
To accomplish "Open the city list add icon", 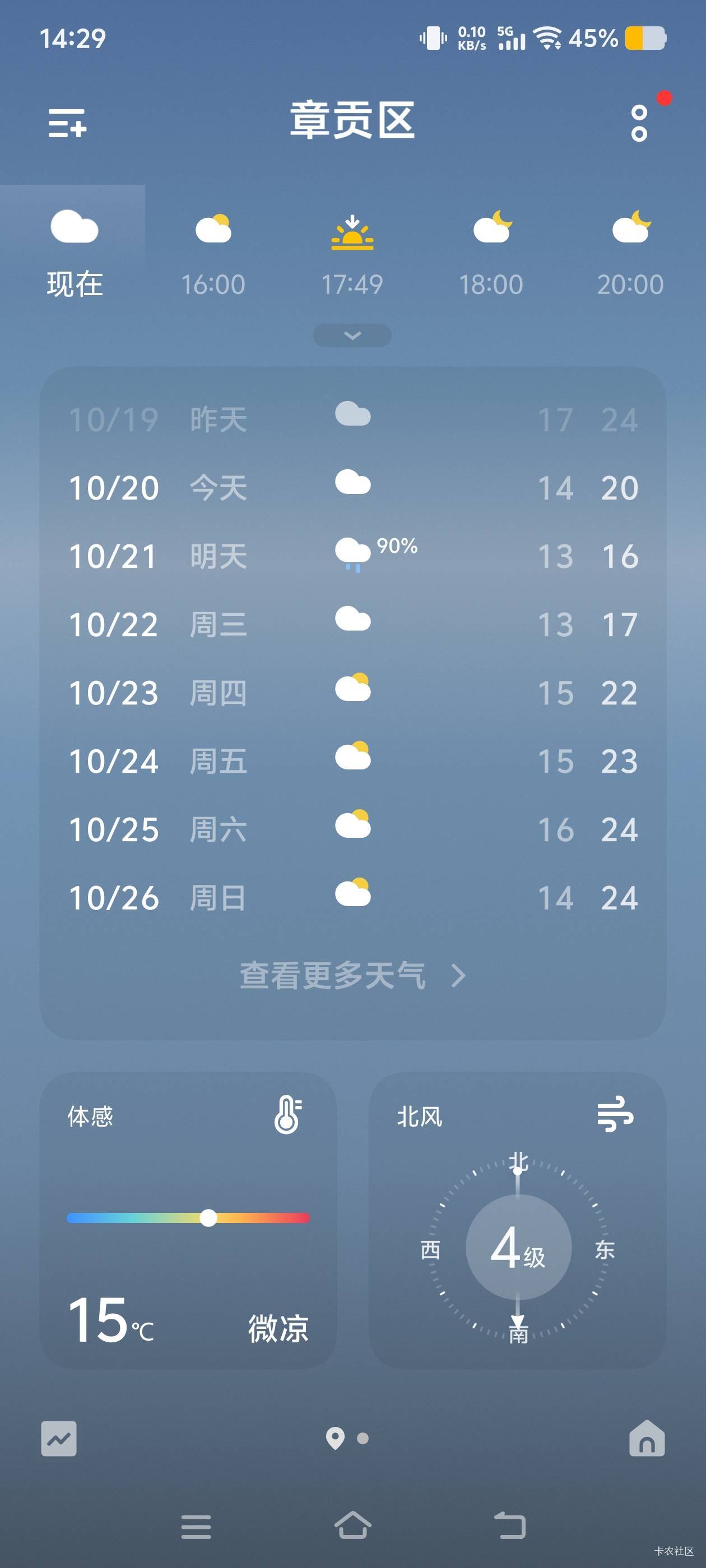I will click(67, 124).
